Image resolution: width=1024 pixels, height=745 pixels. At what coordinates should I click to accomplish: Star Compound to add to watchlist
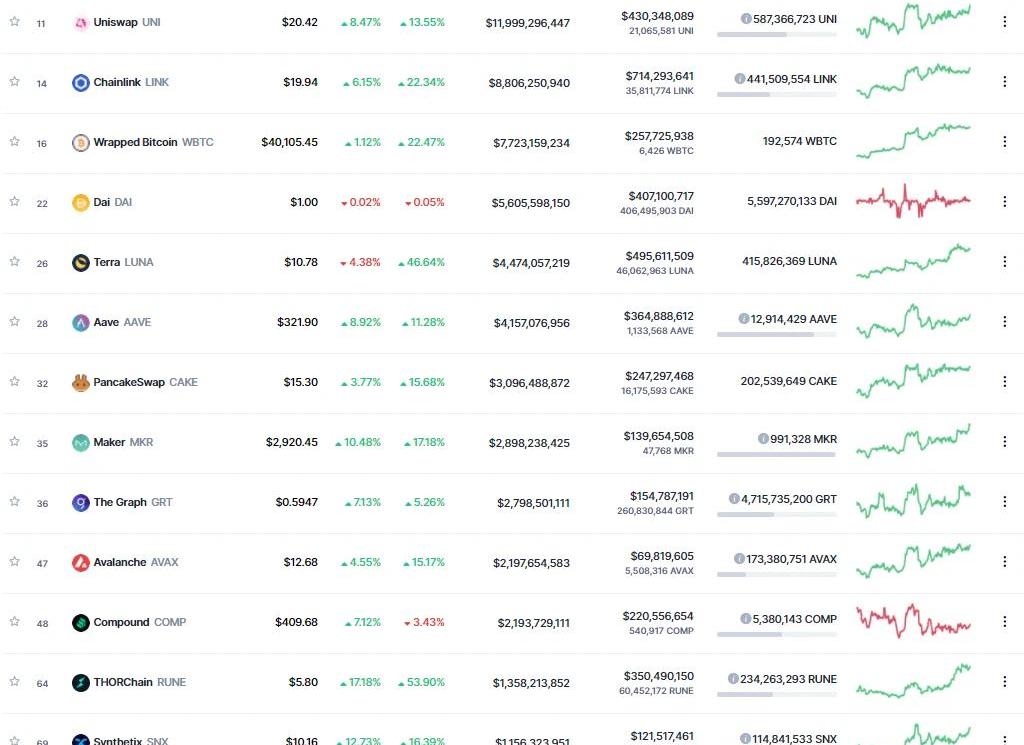click(x=14, y=621)
